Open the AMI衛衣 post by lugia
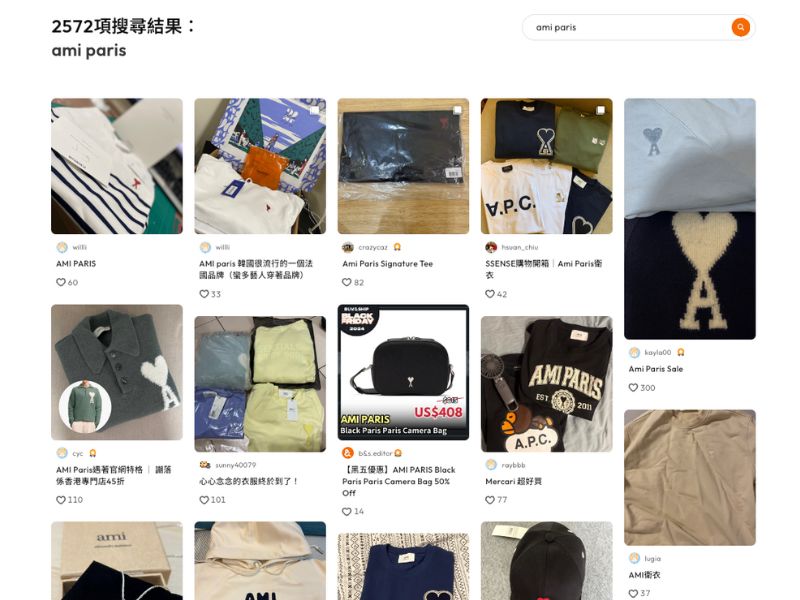800x600 pixels. 689,477
